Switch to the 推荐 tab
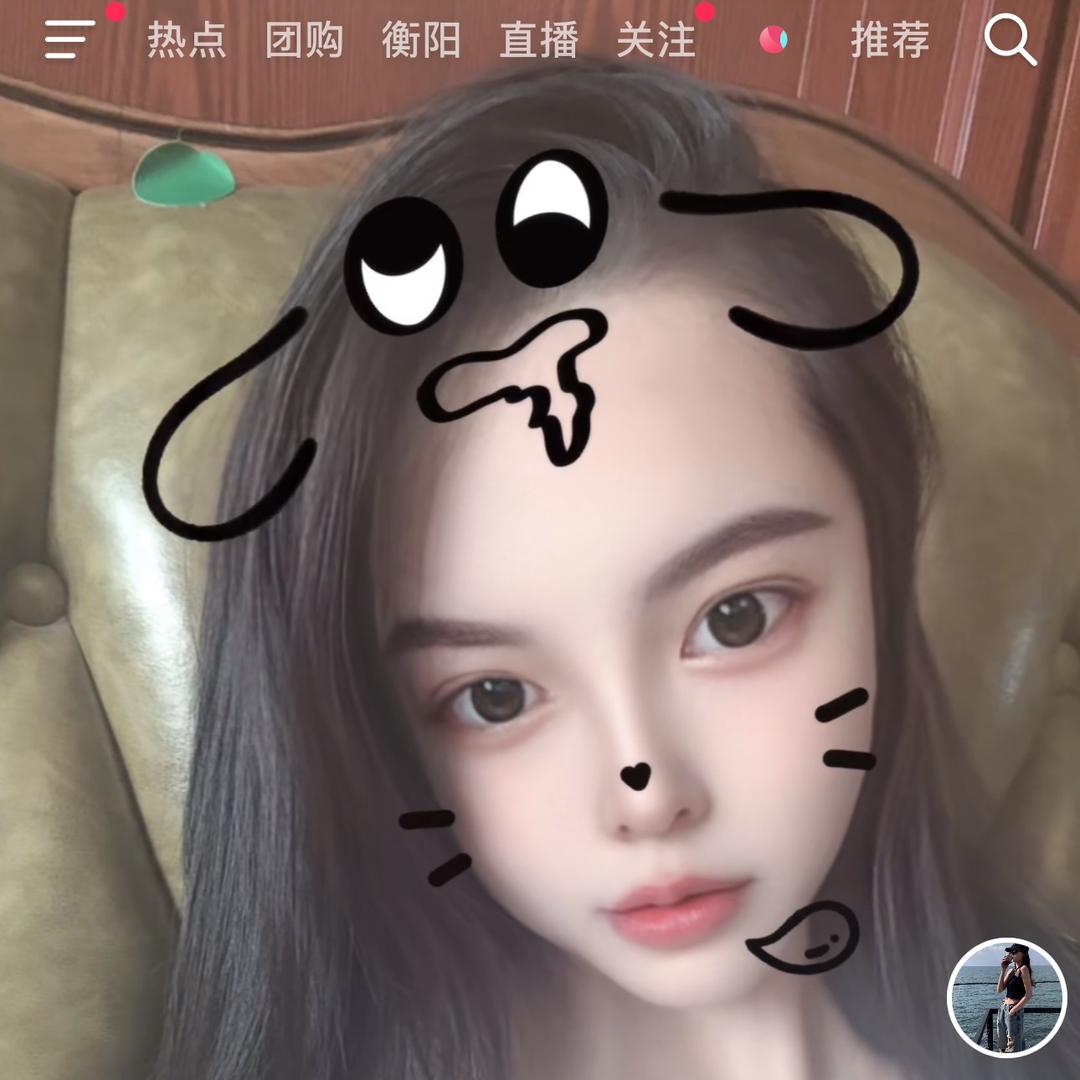 890,41
